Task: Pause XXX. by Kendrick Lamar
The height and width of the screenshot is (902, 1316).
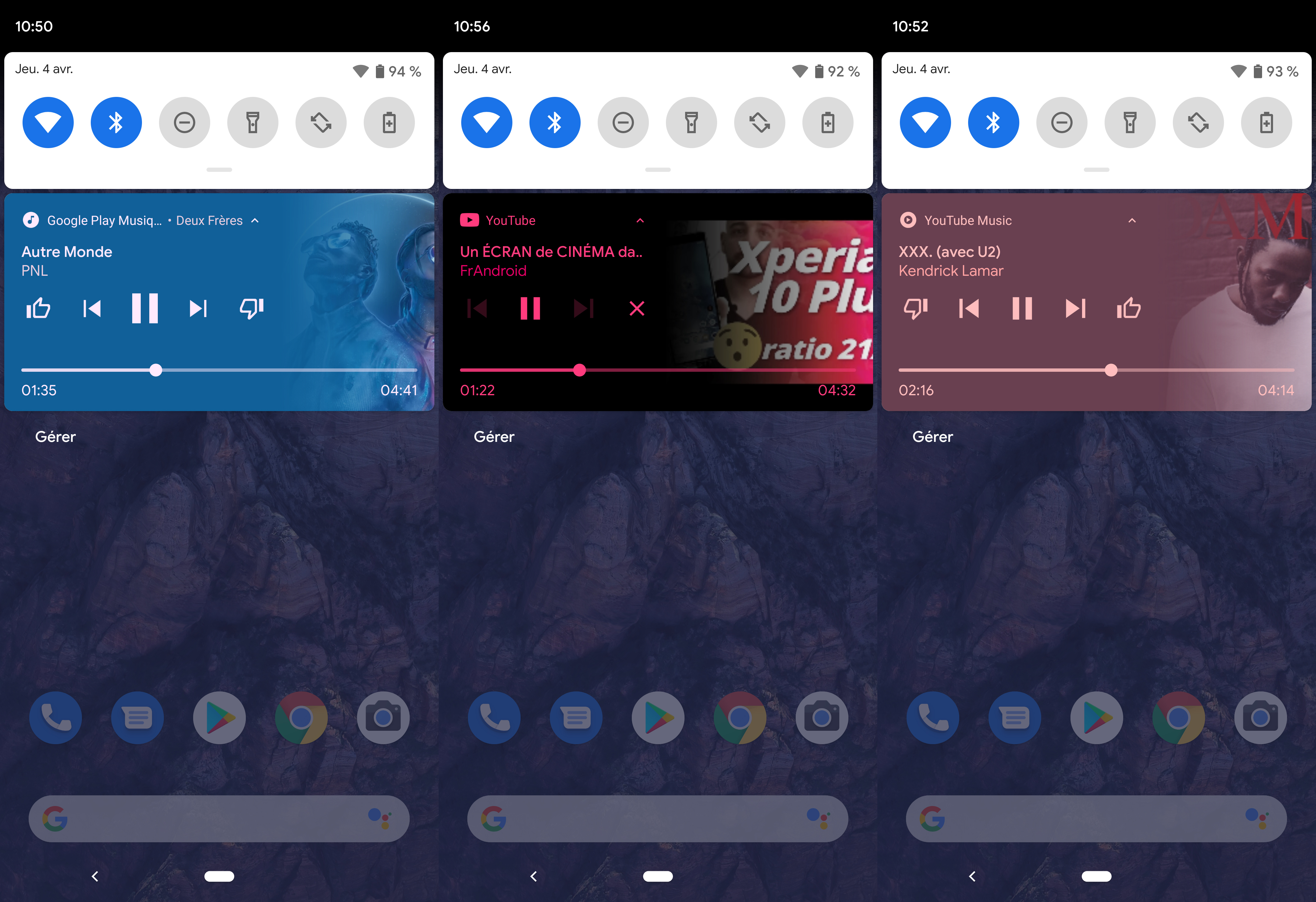Action: coord(1022,308)
